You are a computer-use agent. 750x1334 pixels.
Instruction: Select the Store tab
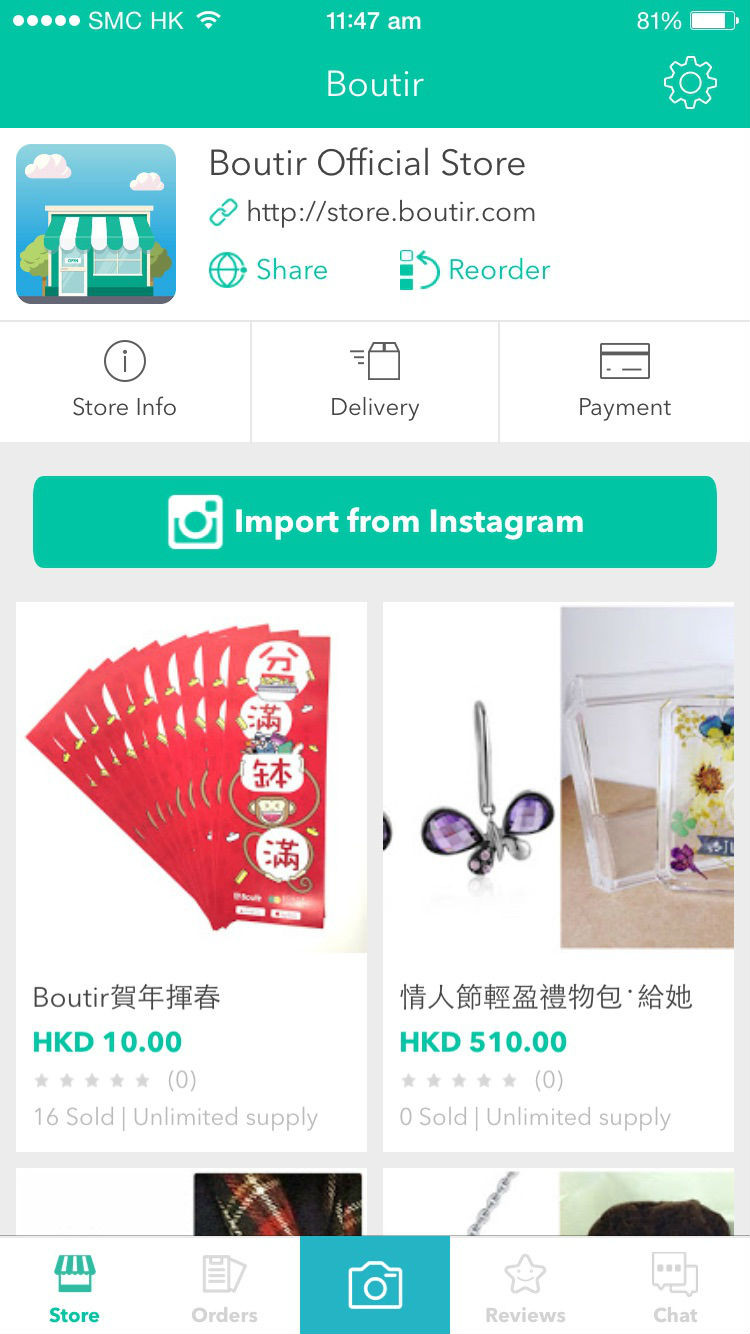(75, 1288)
